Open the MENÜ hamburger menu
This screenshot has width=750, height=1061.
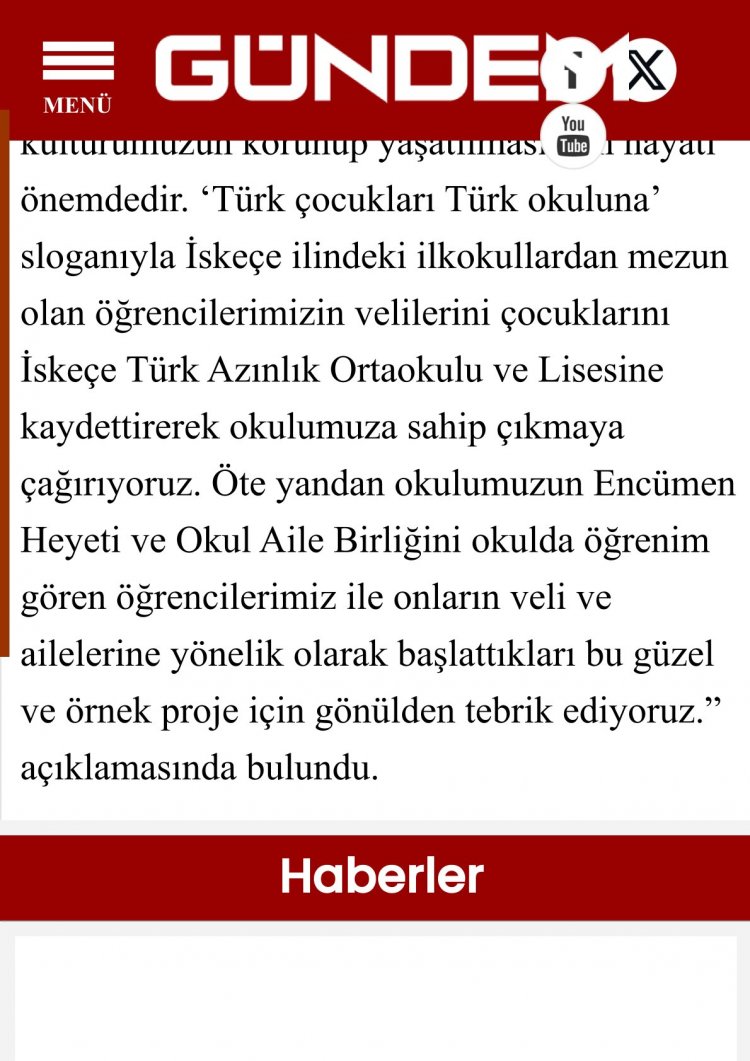[x=77, y=77]
